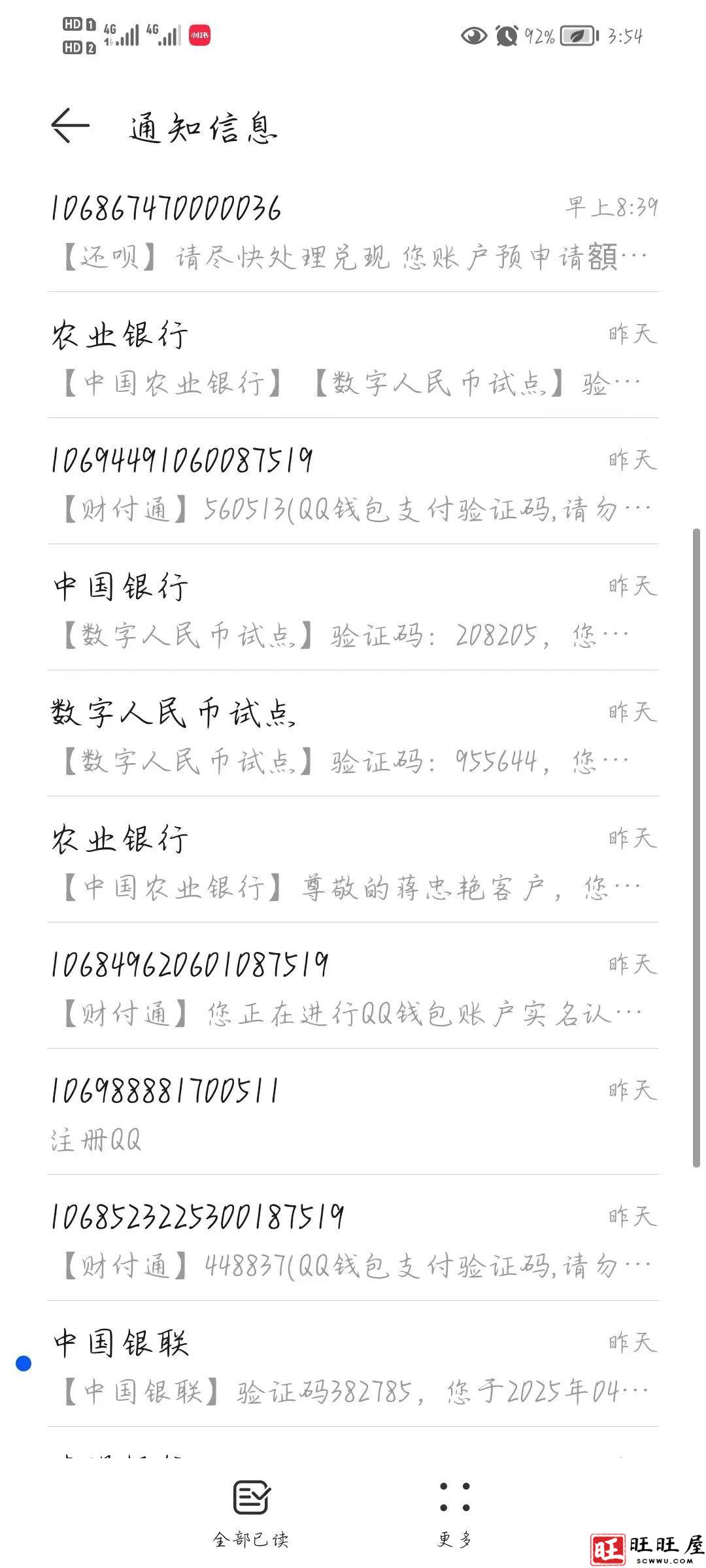706x1568 pixels.
Task: Open the 更多 options menu
Action: [455, 1512]
